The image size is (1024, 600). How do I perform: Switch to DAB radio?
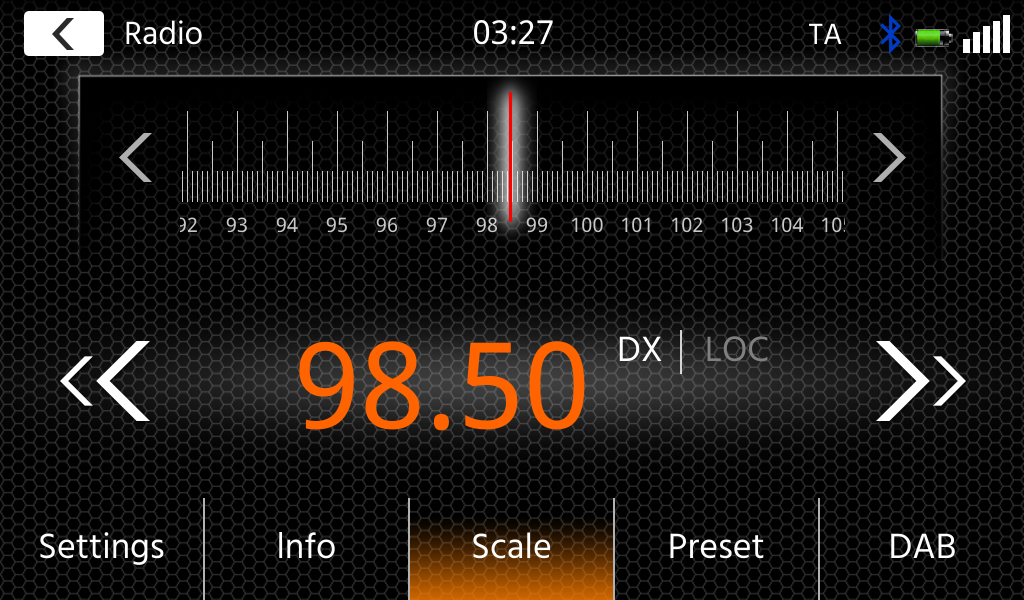coord(922,547)
